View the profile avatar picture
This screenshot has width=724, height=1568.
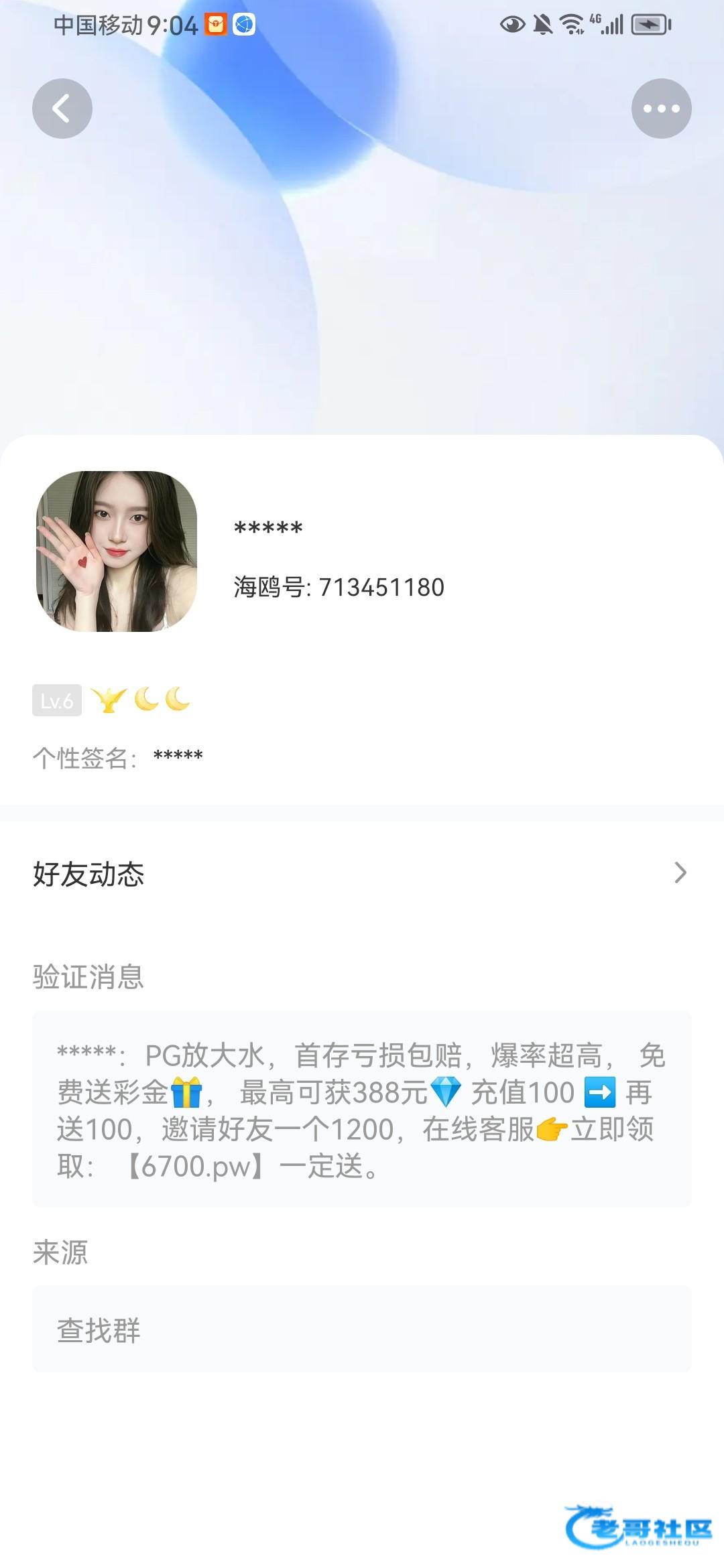coord(117,551)
